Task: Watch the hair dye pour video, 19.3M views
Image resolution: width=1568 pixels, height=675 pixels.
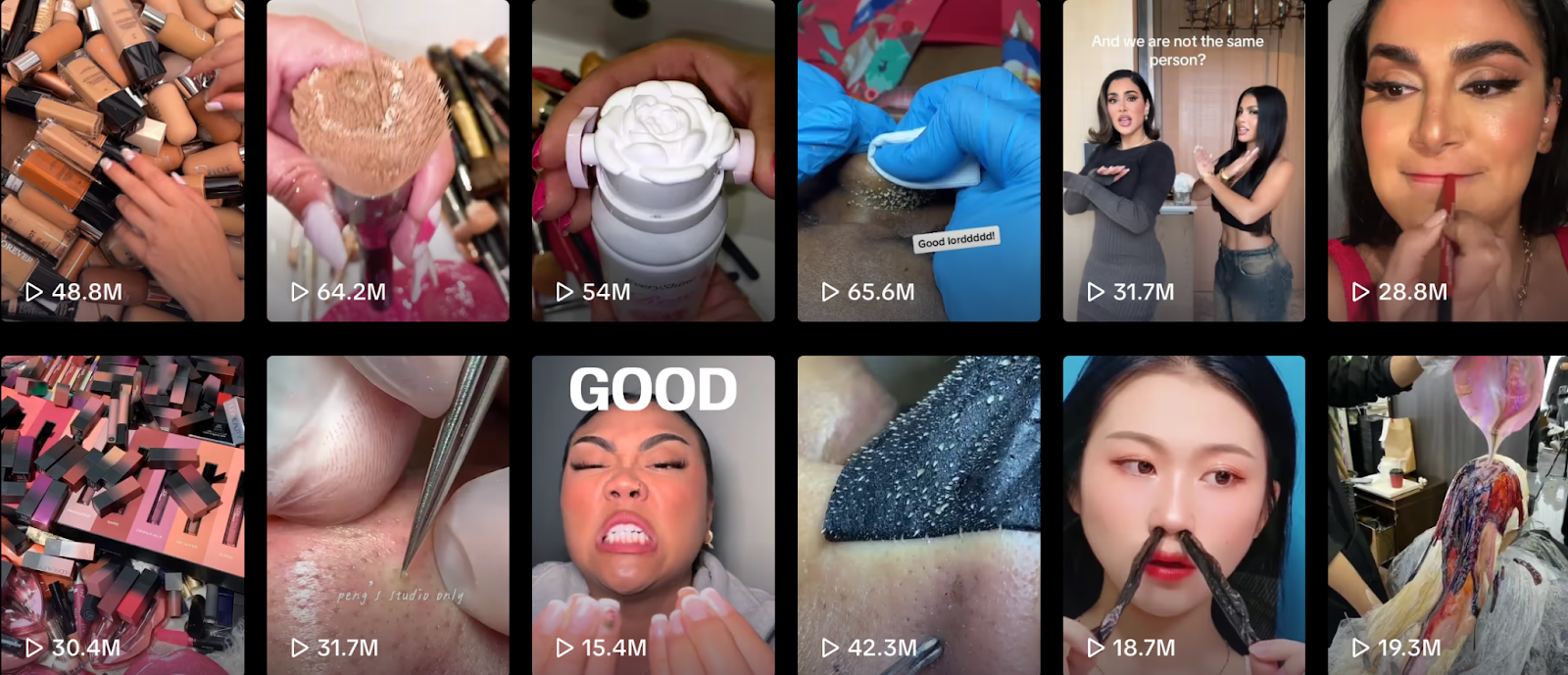Action: point(1447,514)
